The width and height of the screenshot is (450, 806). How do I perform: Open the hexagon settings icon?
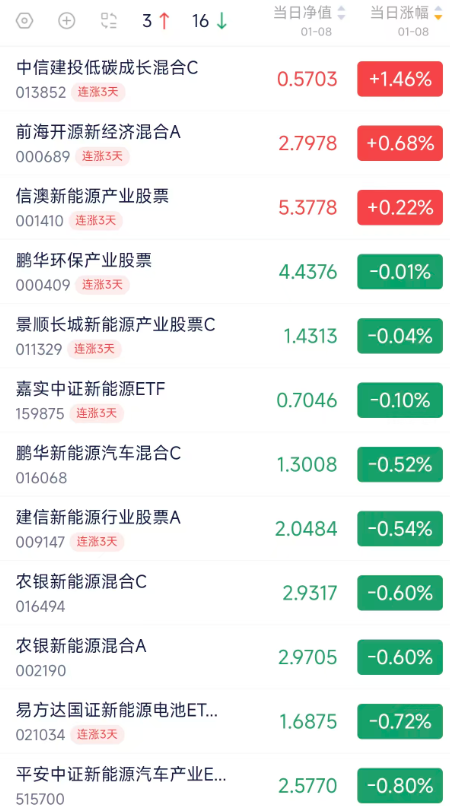click(x=24, y=21)
